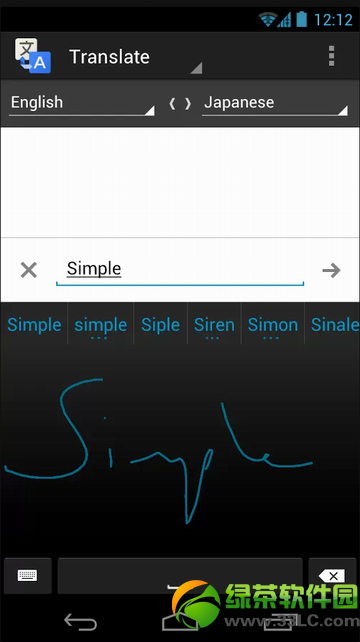Go back using the system back button

[81, 623]
